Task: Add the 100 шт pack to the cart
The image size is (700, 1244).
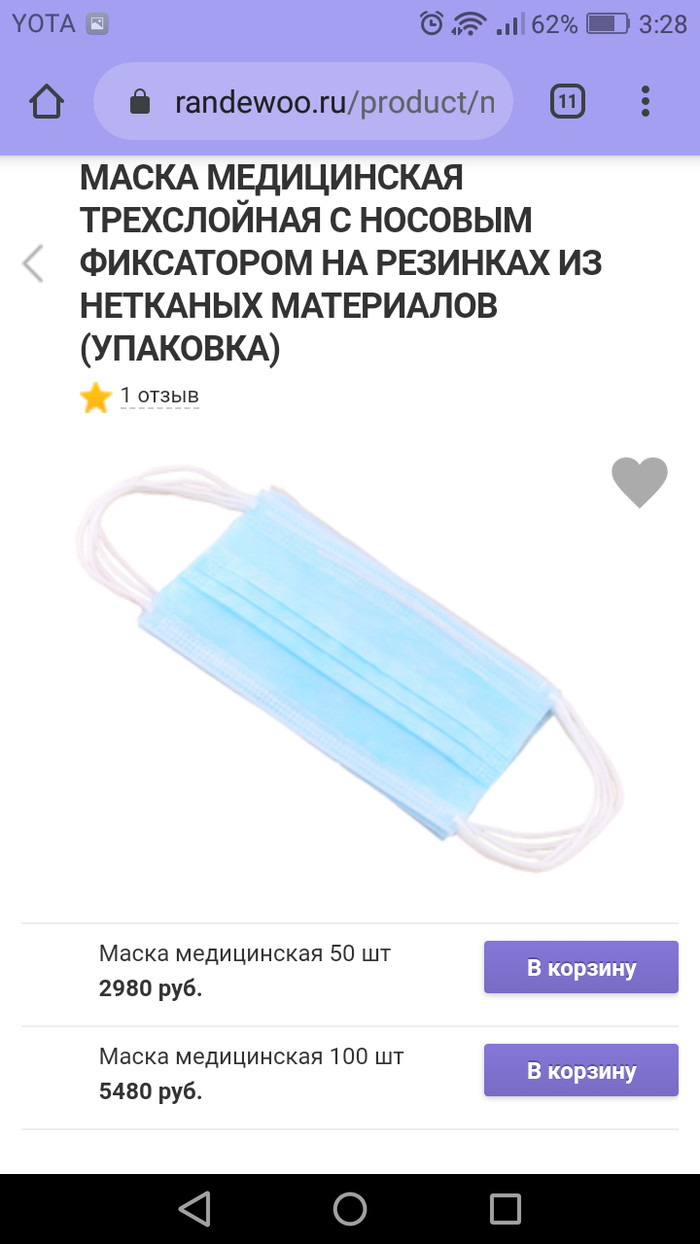Action: click(x=581, y=1070)
